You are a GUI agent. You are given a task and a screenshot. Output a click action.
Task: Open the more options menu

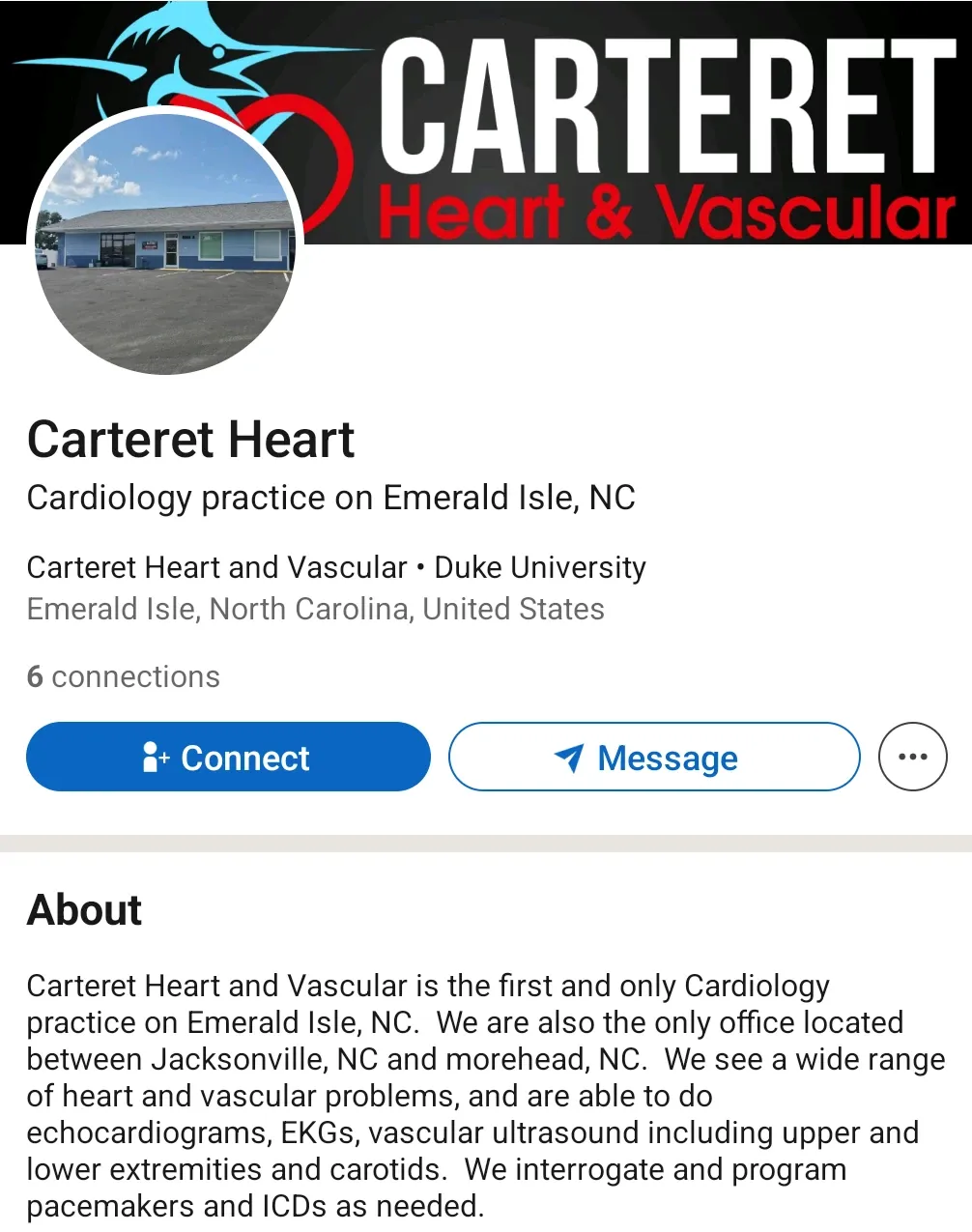(x=912, y=758)
